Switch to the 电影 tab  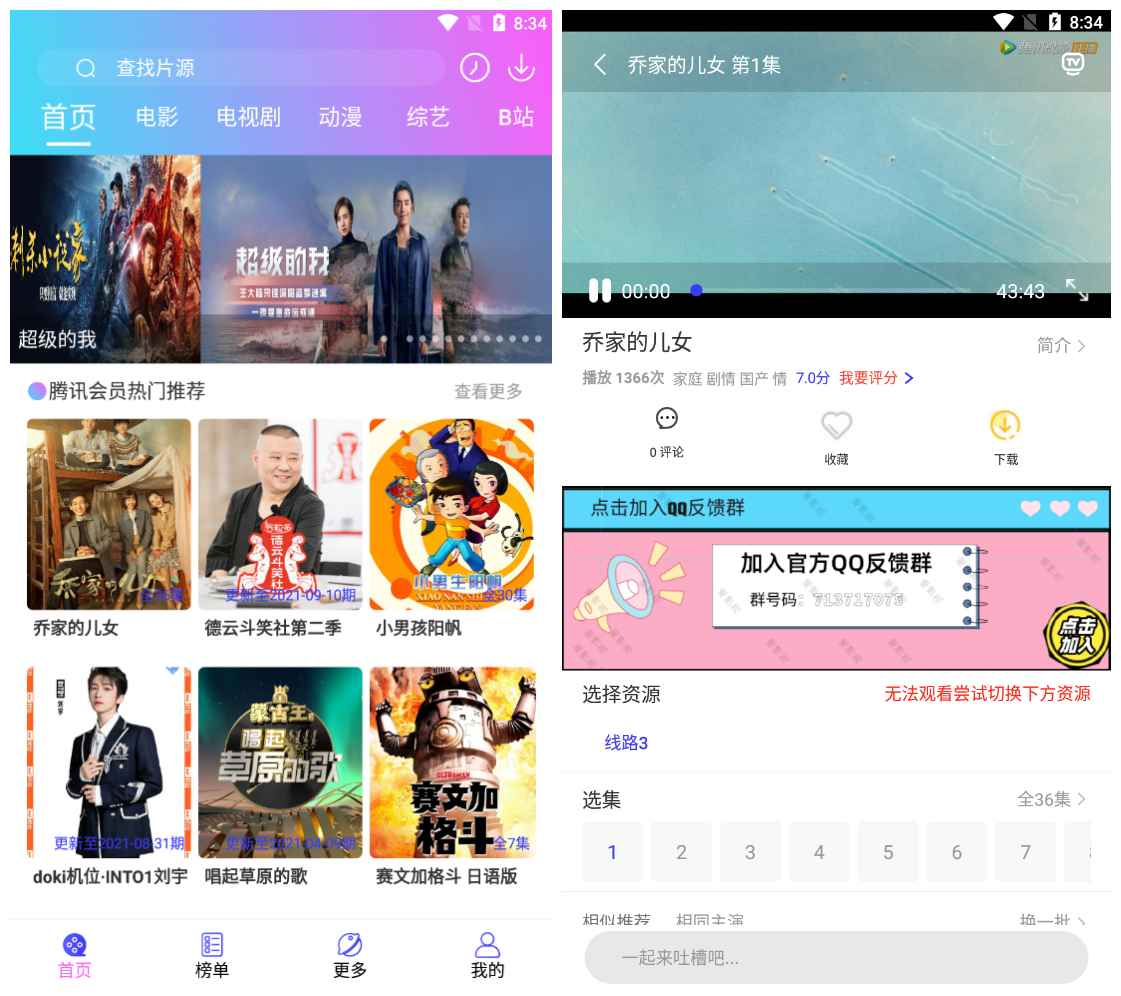click(x=157, y=117)
